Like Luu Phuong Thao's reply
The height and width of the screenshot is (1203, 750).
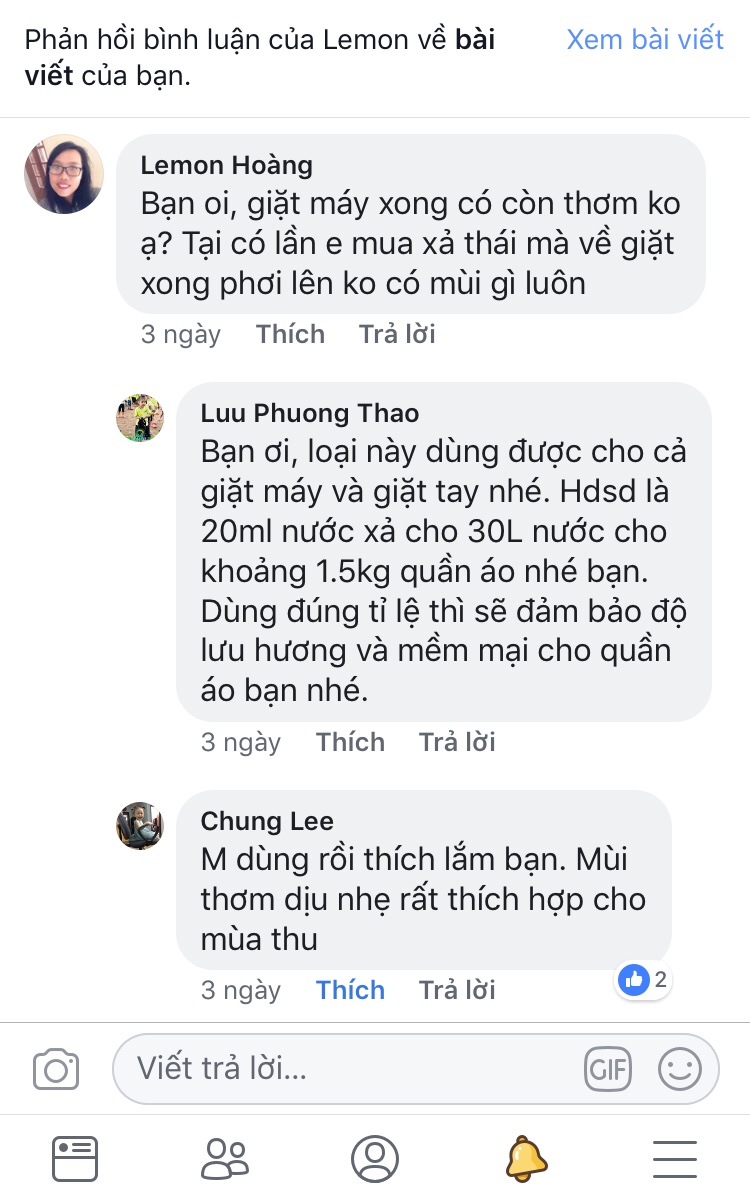coord(350,742)
